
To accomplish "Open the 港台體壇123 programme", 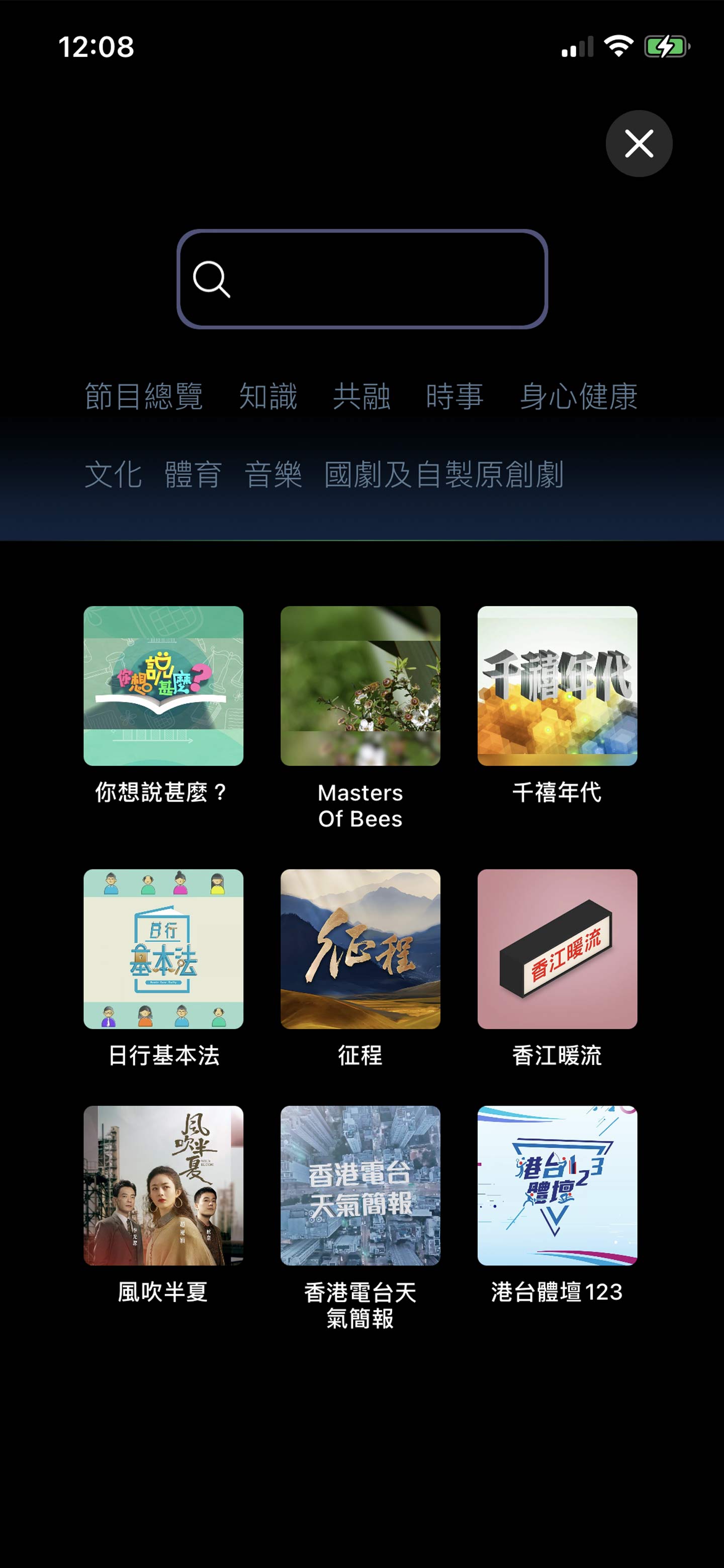I will tap(557, 1185).
